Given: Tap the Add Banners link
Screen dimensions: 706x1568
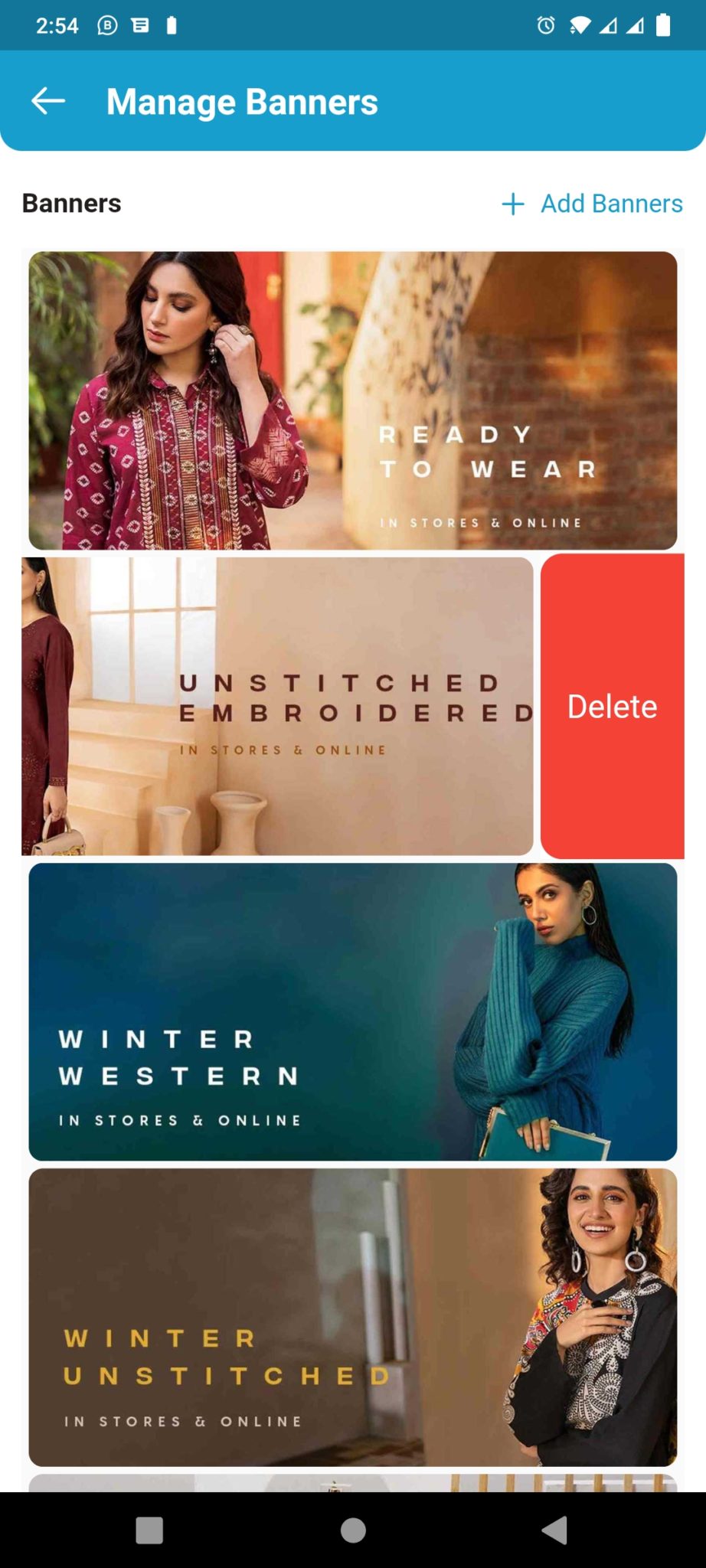Looking at the screenshot, I should pos(611,204).
